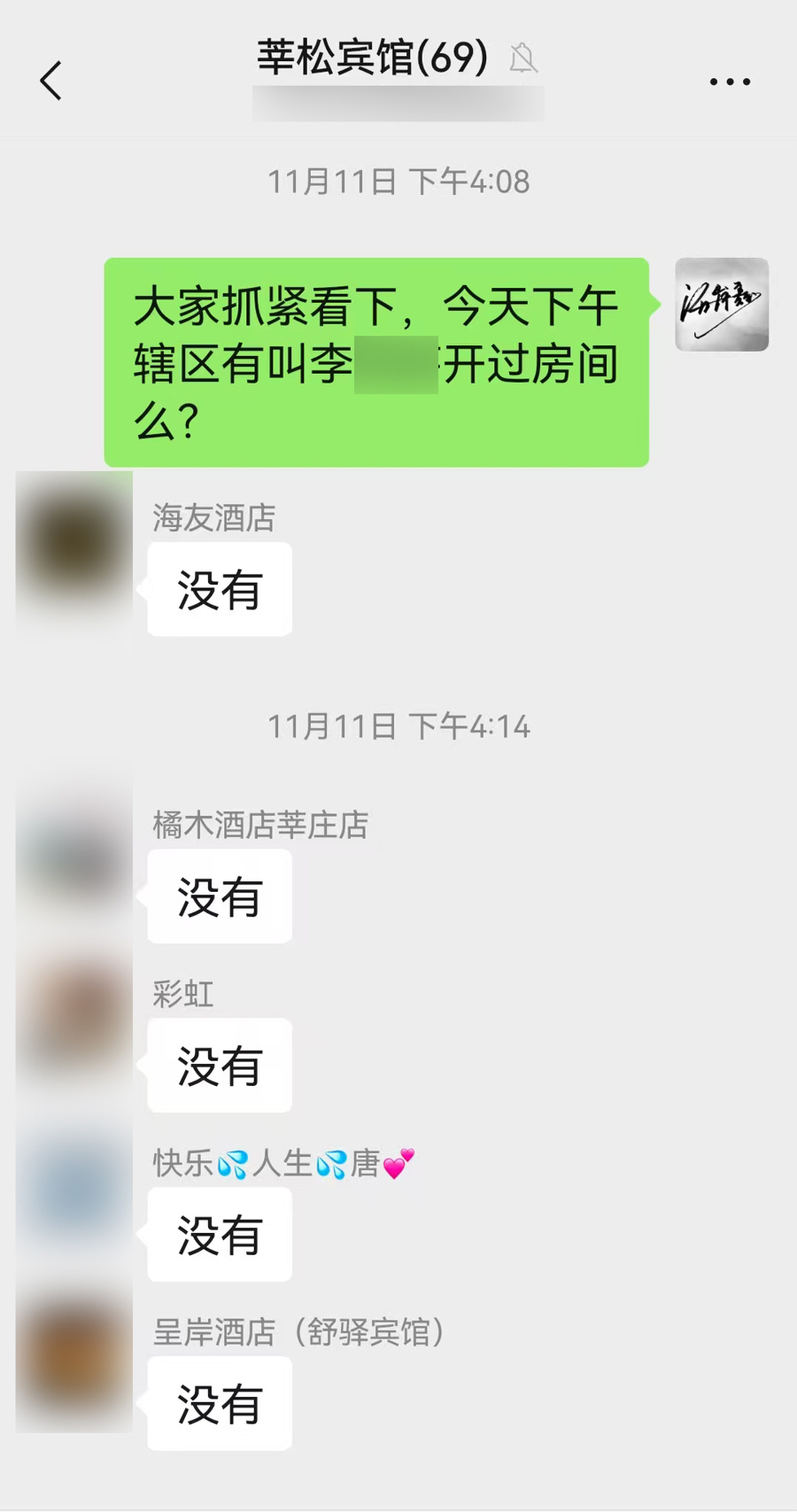This screenshot has height=1512, width=797.
Task: Open the chat settings via the three-dot icon
Action: click(728, 81)
